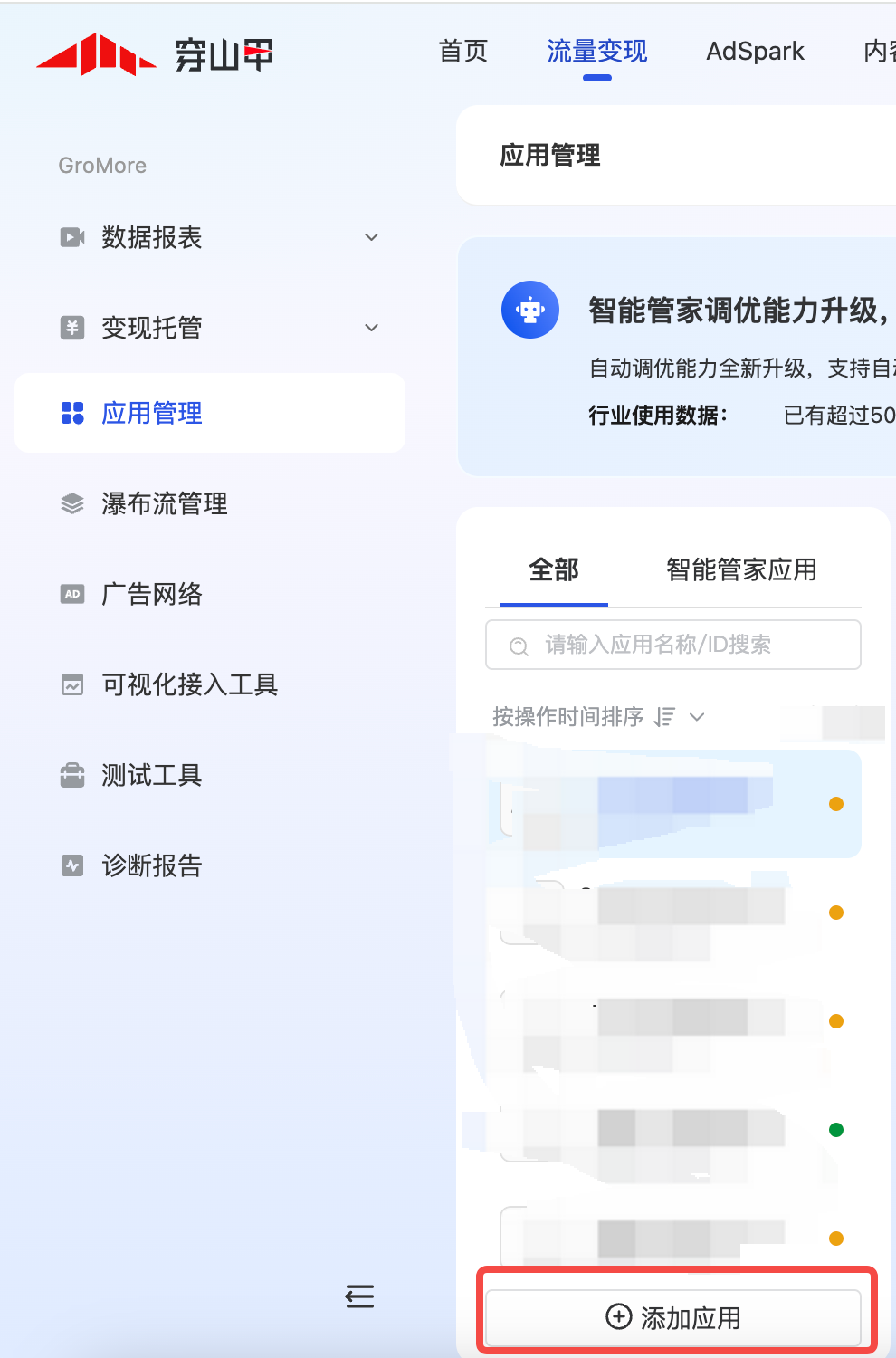Screen dimensions: 896x1358
Task: Open the 按操作时间排序 sort dropdown
Action: (597, 717)
